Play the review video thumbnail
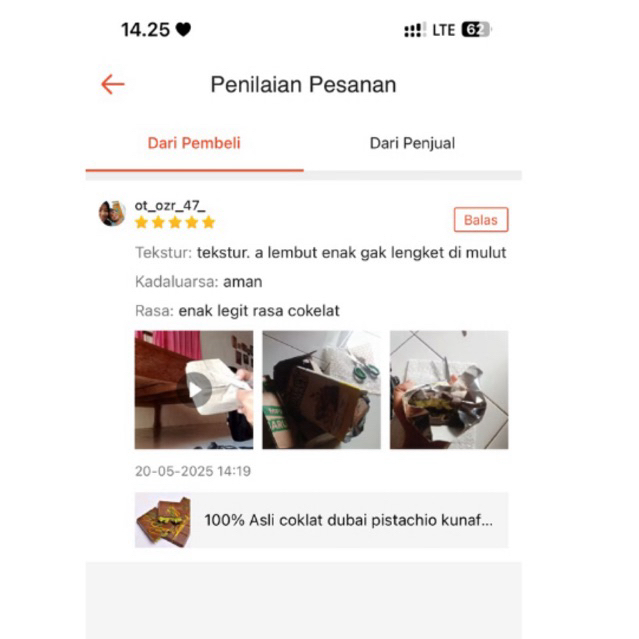 click(194, 390)
